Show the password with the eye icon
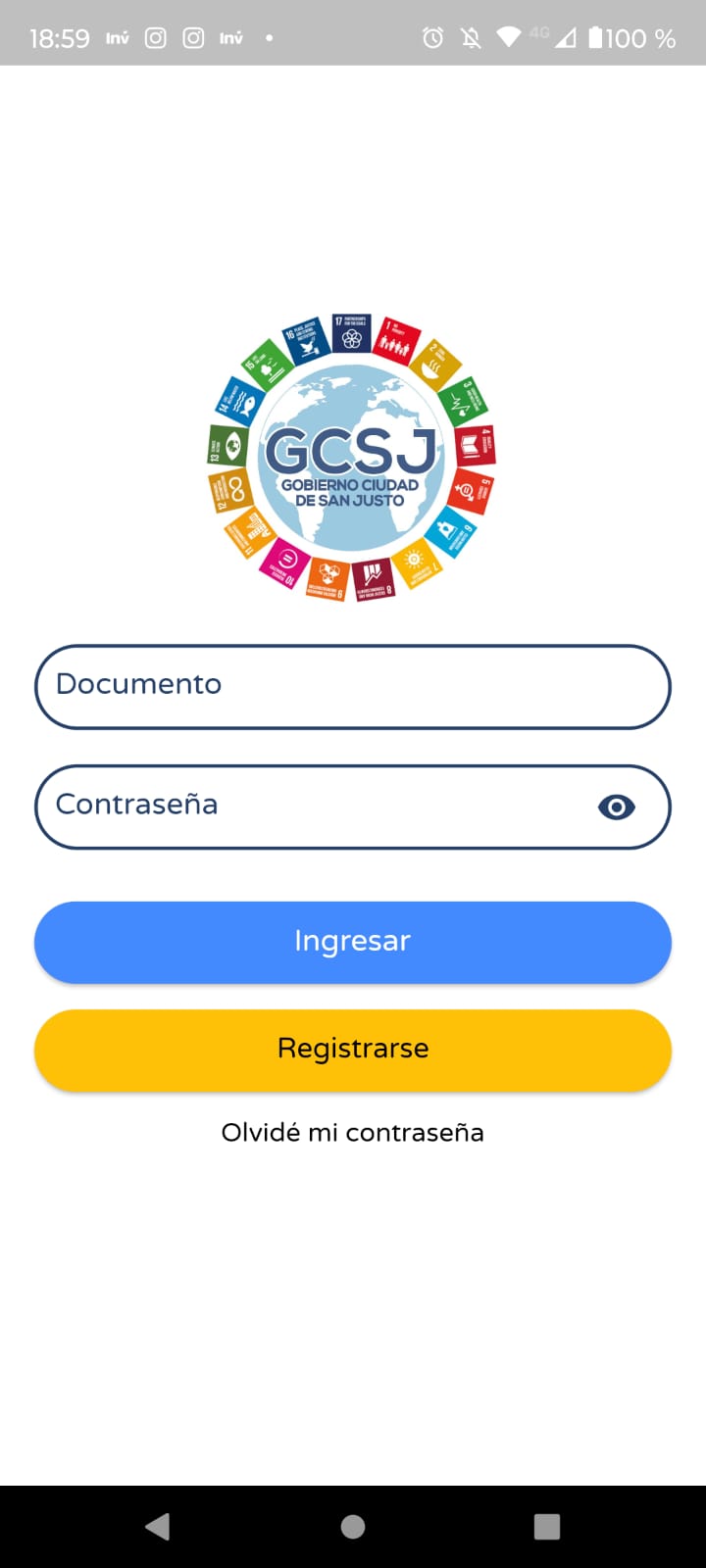The width and height of the screenshot is (706, 1568). [x=616, y=807]
